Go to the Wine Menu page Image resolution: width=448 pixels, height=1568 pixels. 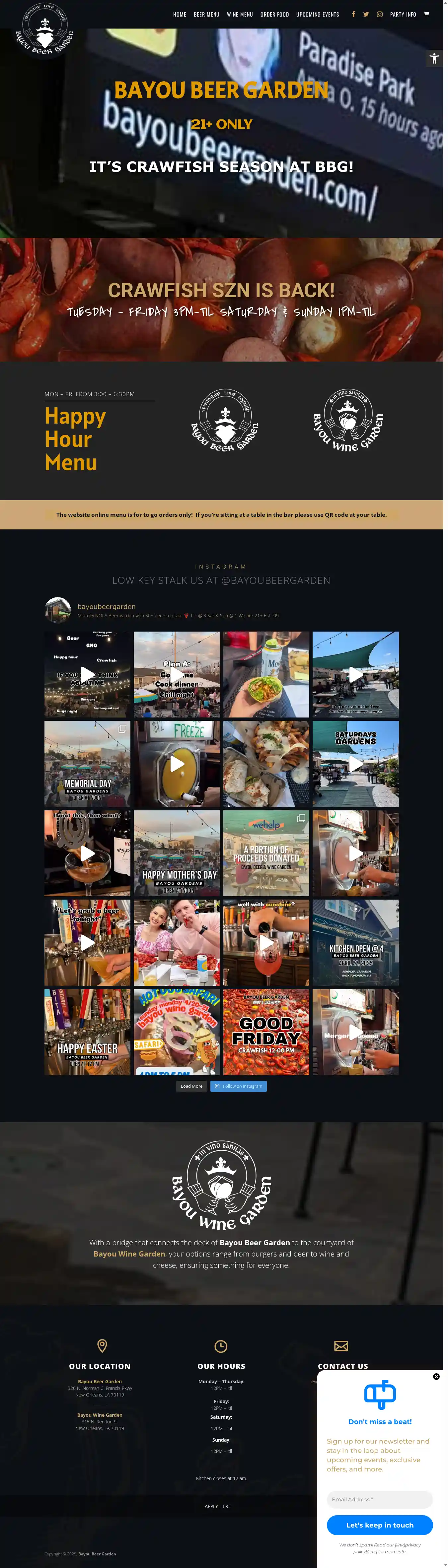pyautogui.click(x=239, y=15)
